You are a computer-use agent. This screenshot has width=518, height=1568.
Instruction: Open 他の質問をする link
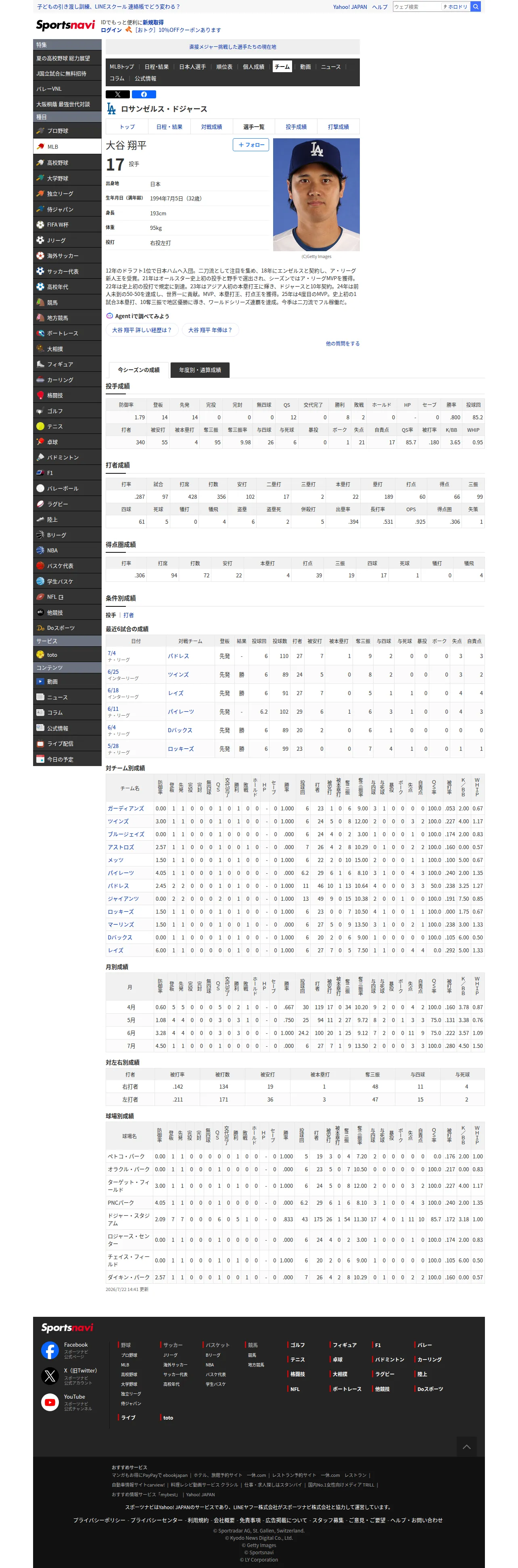(343, 344)
